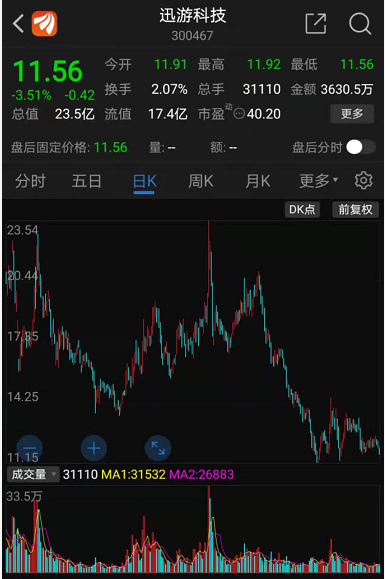Switch to the 五日 tab
385x579 pixels.
pos(87,181)
